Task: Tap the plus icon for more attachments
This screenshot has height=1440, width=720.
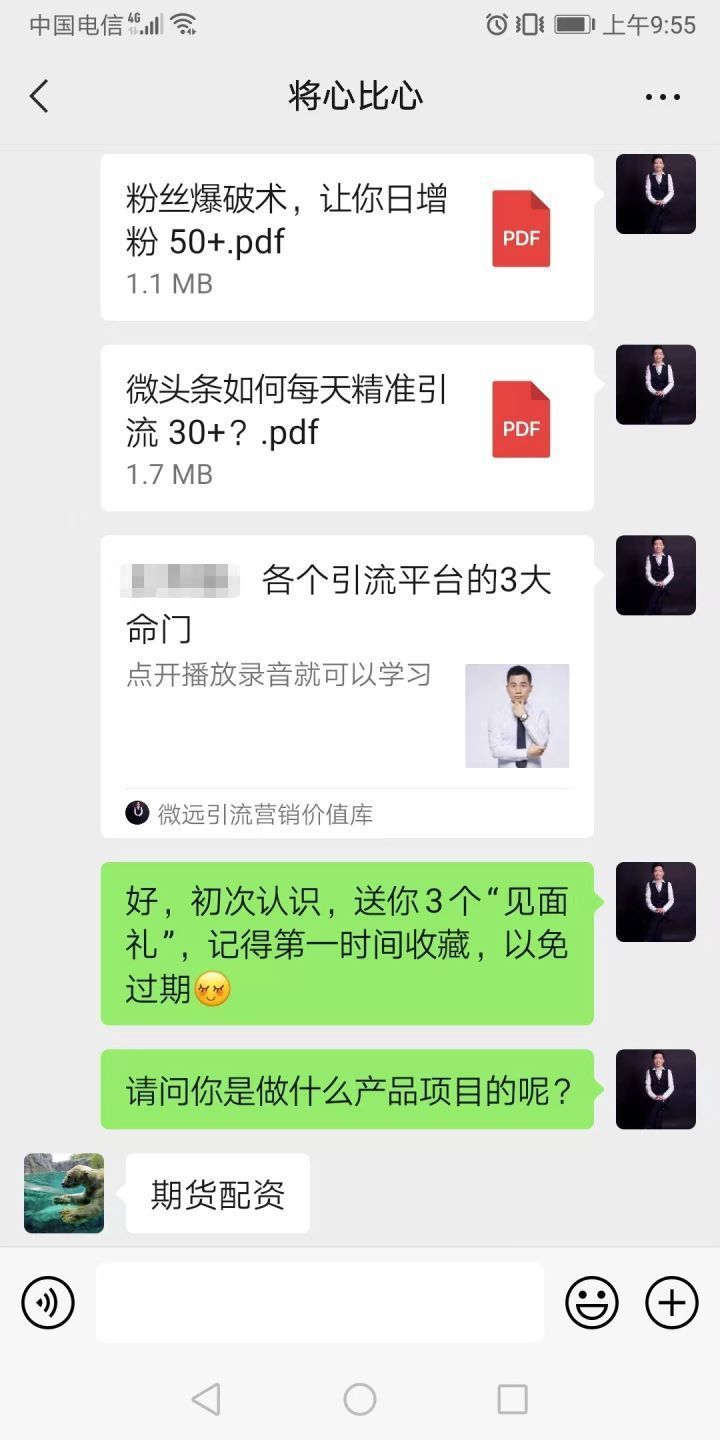Action: [x=670, y=1302]
